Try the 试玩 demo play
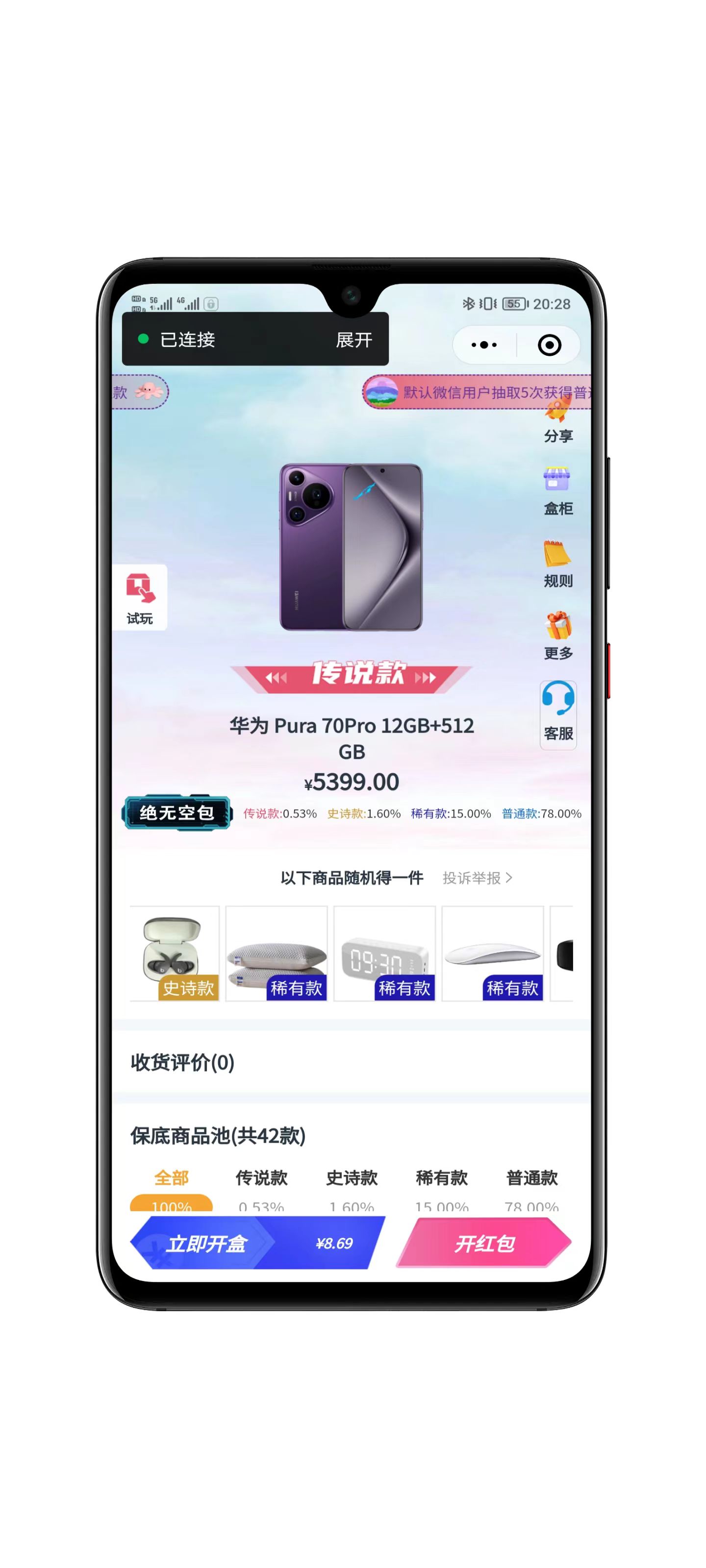Viewport: 706px width, 1568px height. [x=140, y=598]
